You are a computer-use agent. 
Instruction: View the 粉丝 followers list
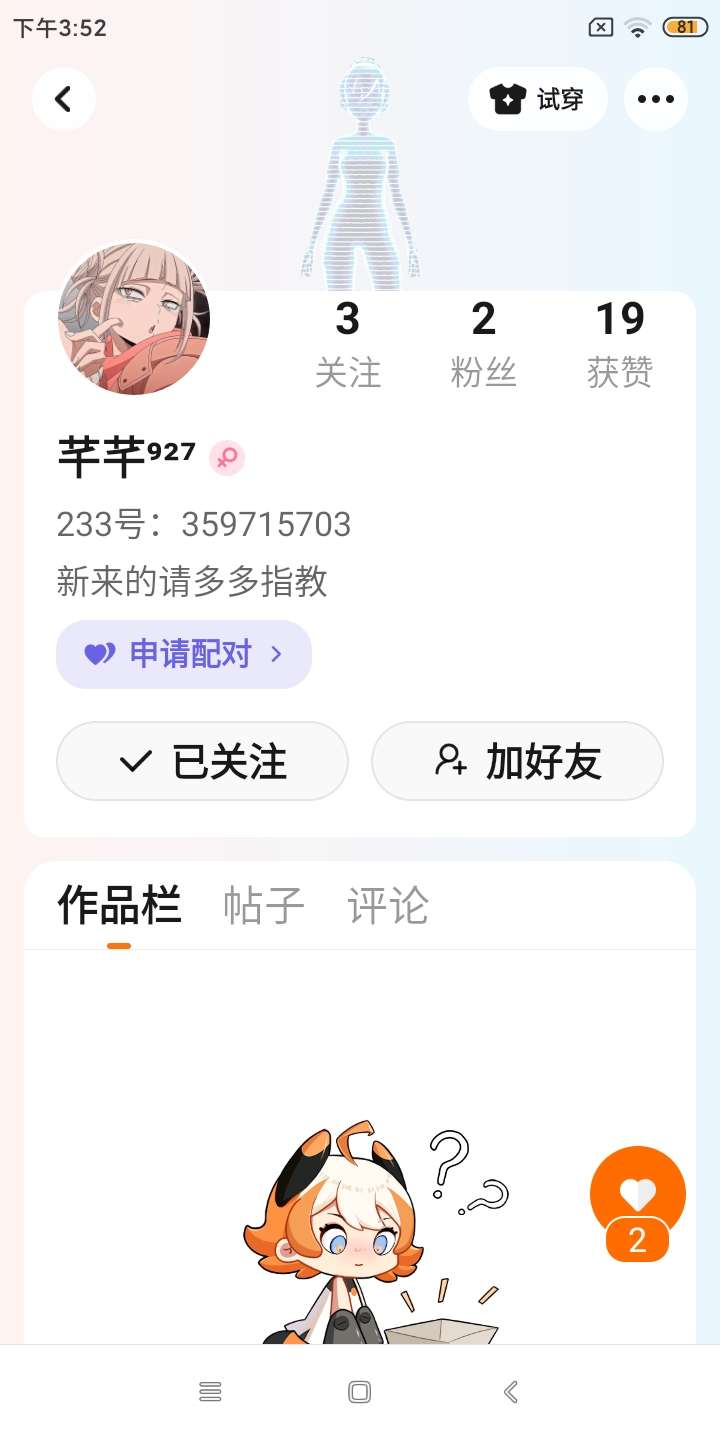click(484, 345)
